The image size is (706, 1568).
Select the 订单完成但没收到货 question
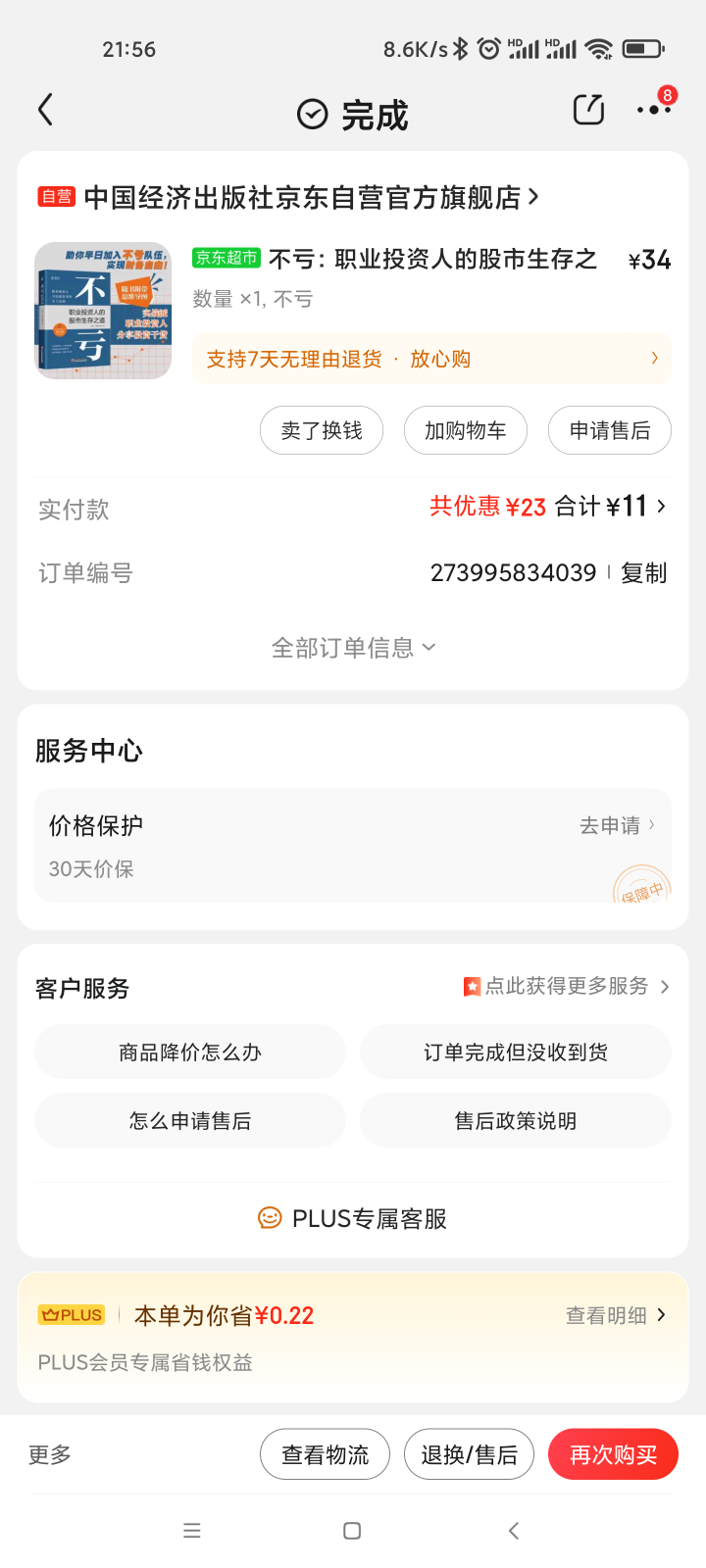pyautogui.click(x=516, y=1052)
